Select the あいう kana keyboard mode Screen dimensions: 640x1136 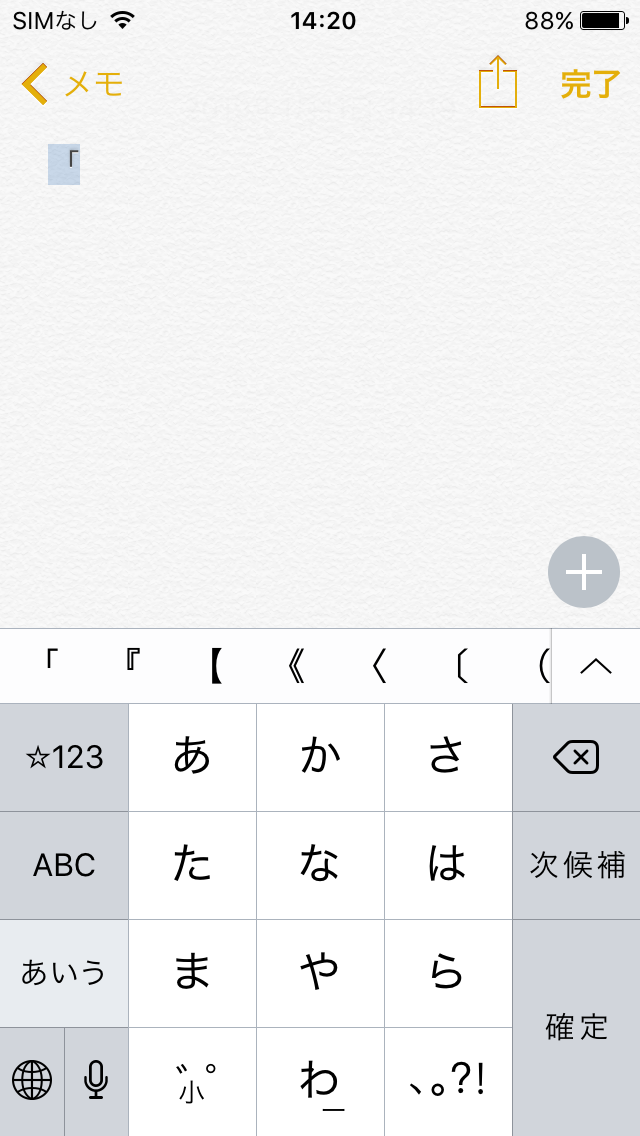(64, 973)
